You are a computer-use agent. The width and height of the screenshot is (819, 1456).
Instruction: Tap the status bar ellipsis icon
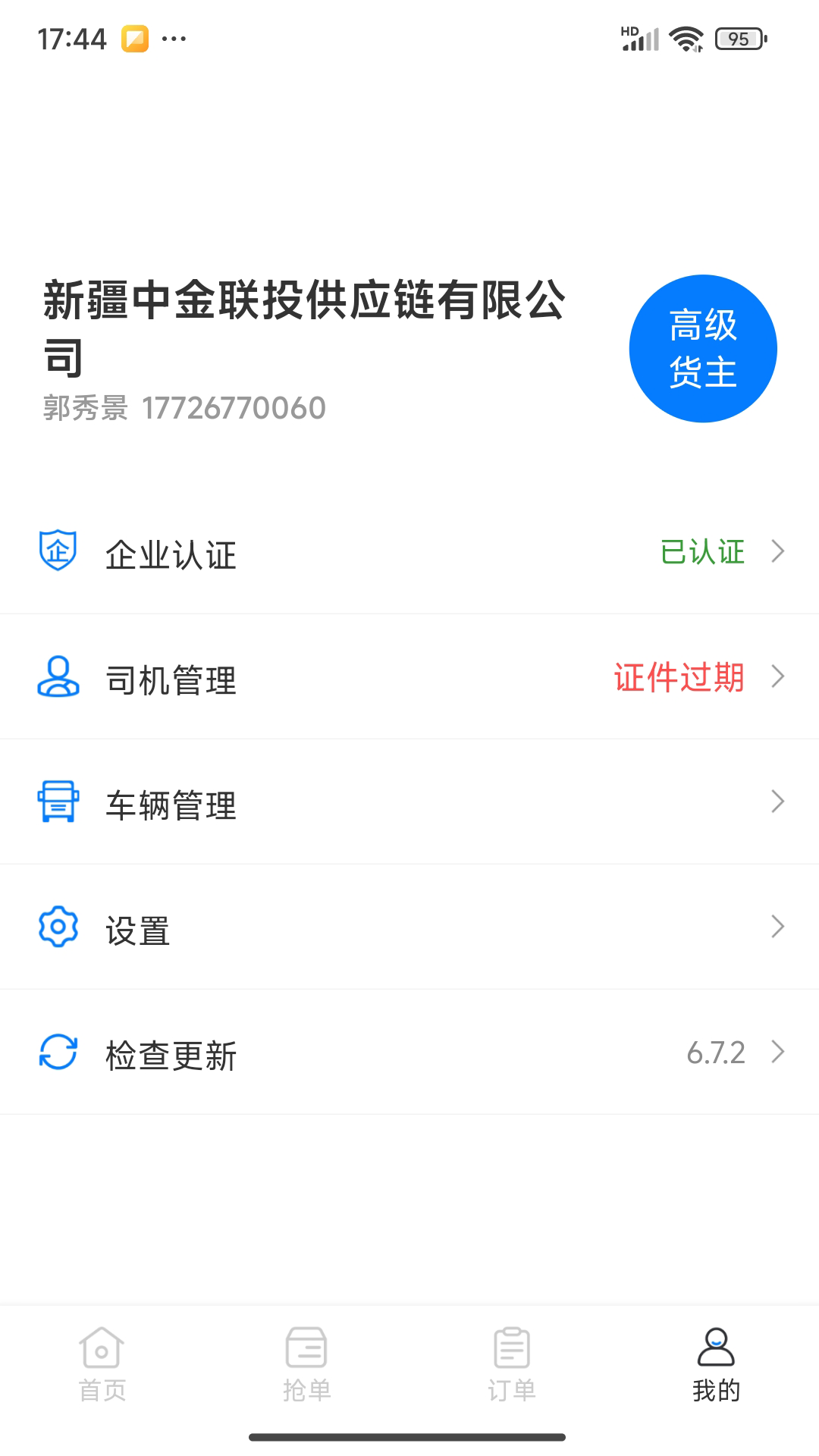[173, 38]
